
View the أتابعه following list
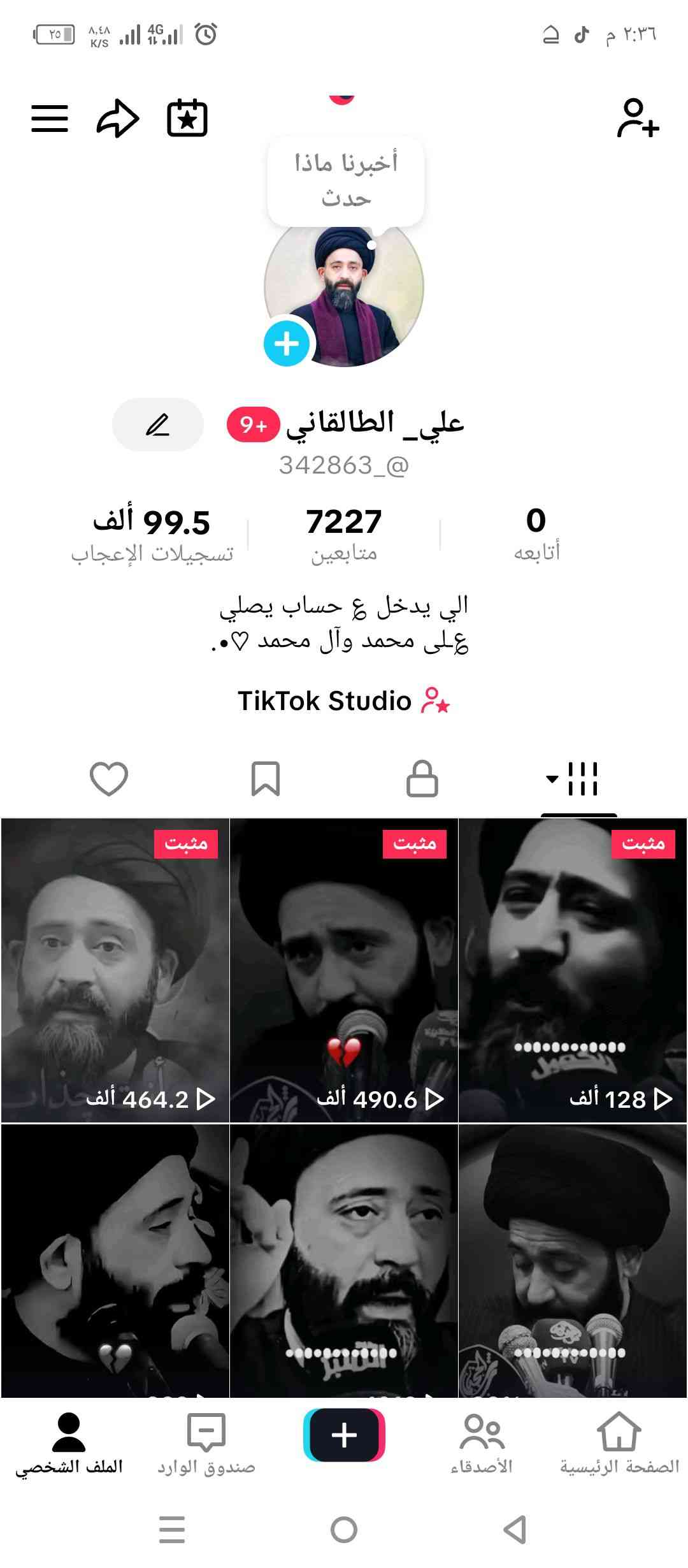click(x=536, y=534)
